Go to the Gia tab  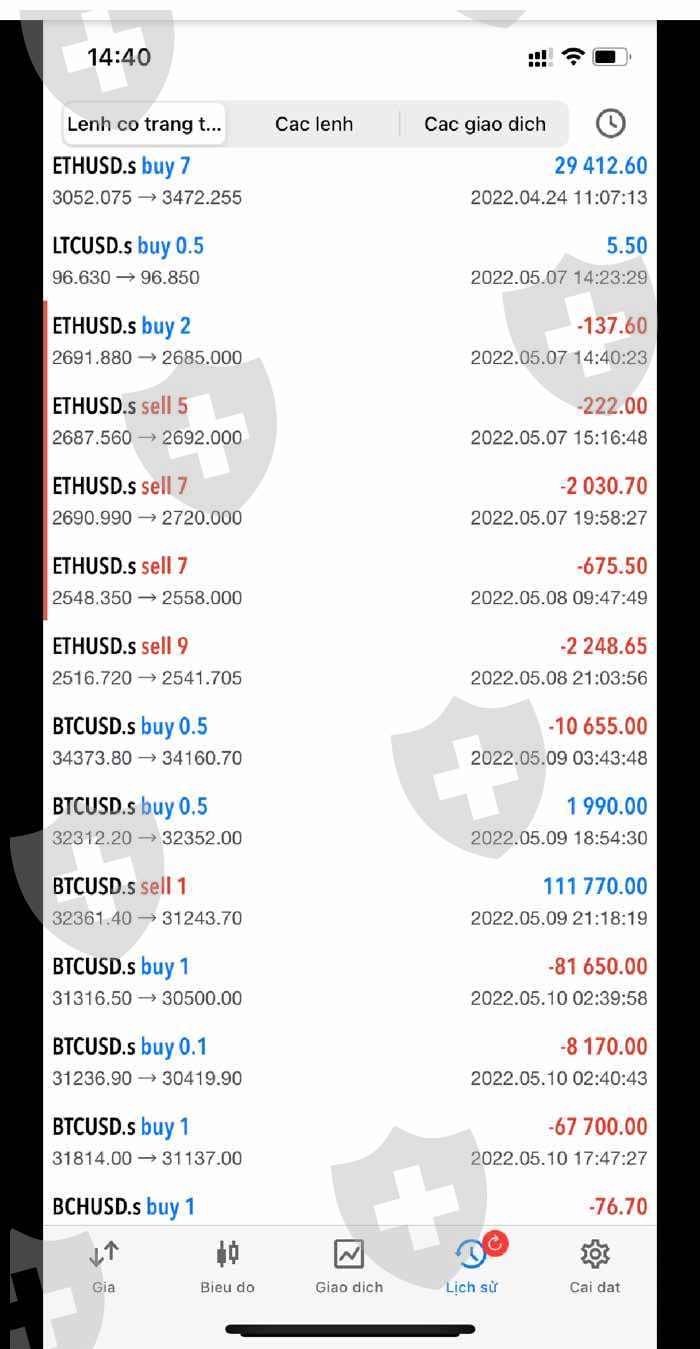[x=104, y=1266]
